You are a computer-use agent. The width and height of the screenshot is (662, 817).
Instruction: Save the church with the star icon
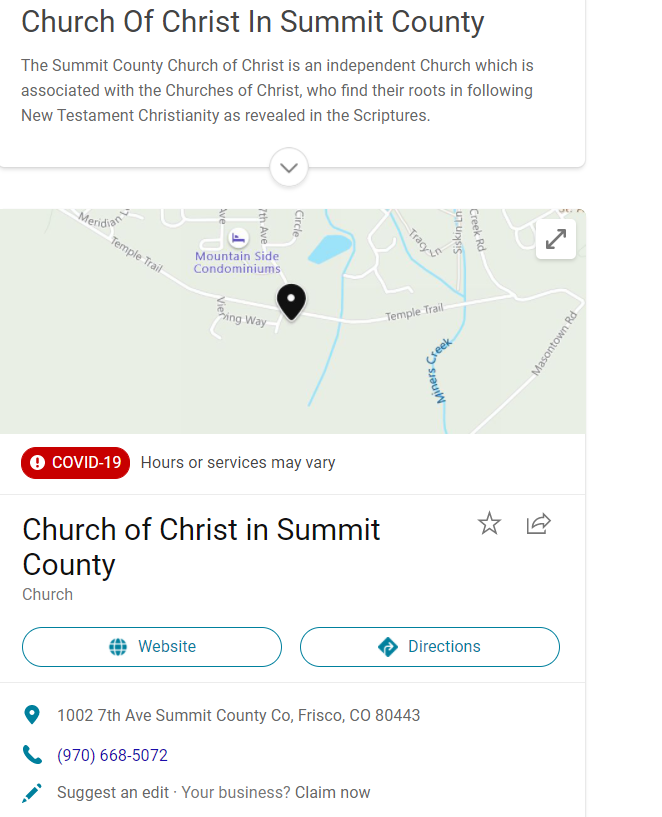(x=489, y=523)
